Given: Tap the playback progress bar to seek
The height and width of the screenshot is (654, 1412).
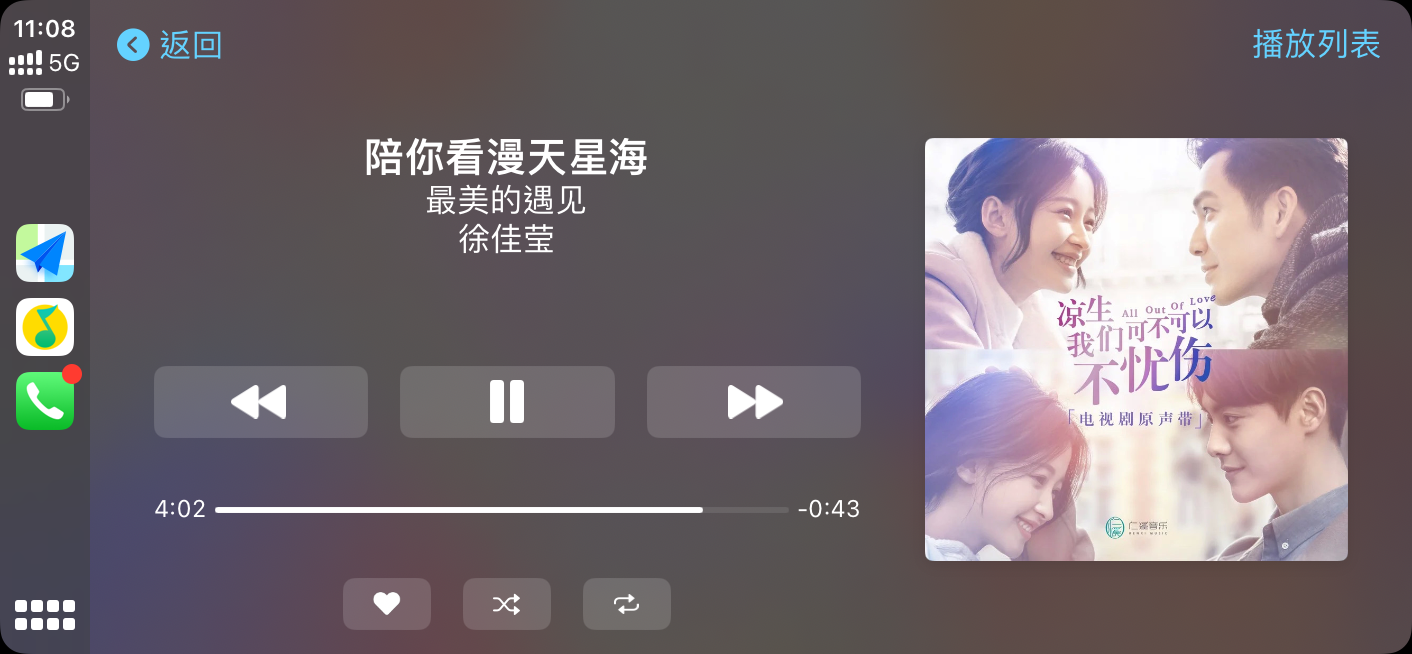Looking at the screenshot, I should click(500, 510).
